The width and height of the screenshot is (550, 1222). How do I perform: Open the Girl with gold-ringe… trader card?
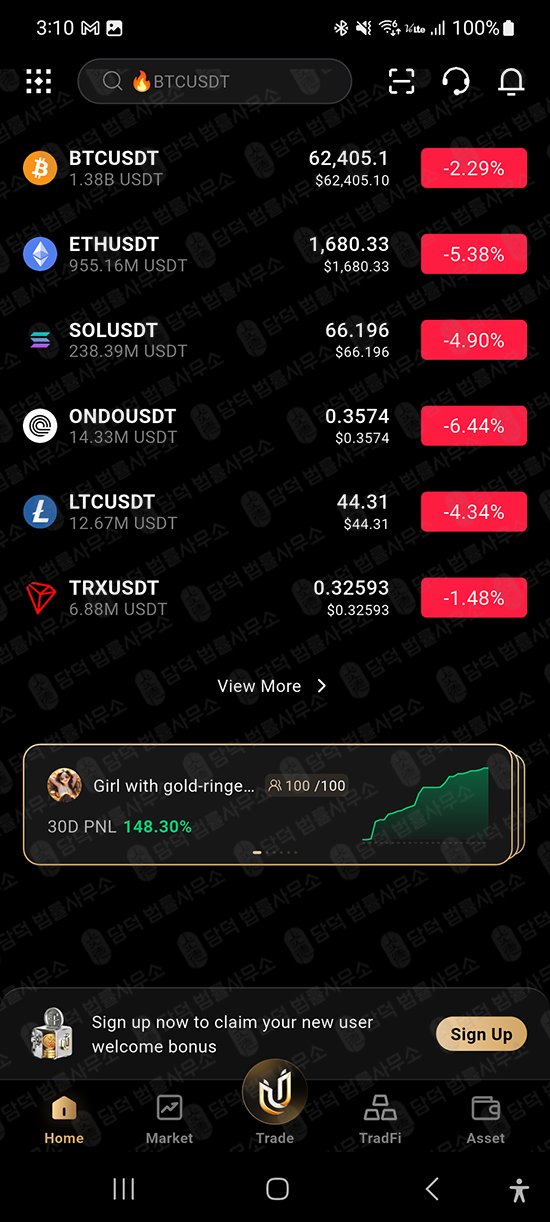(x=268, y=804)
